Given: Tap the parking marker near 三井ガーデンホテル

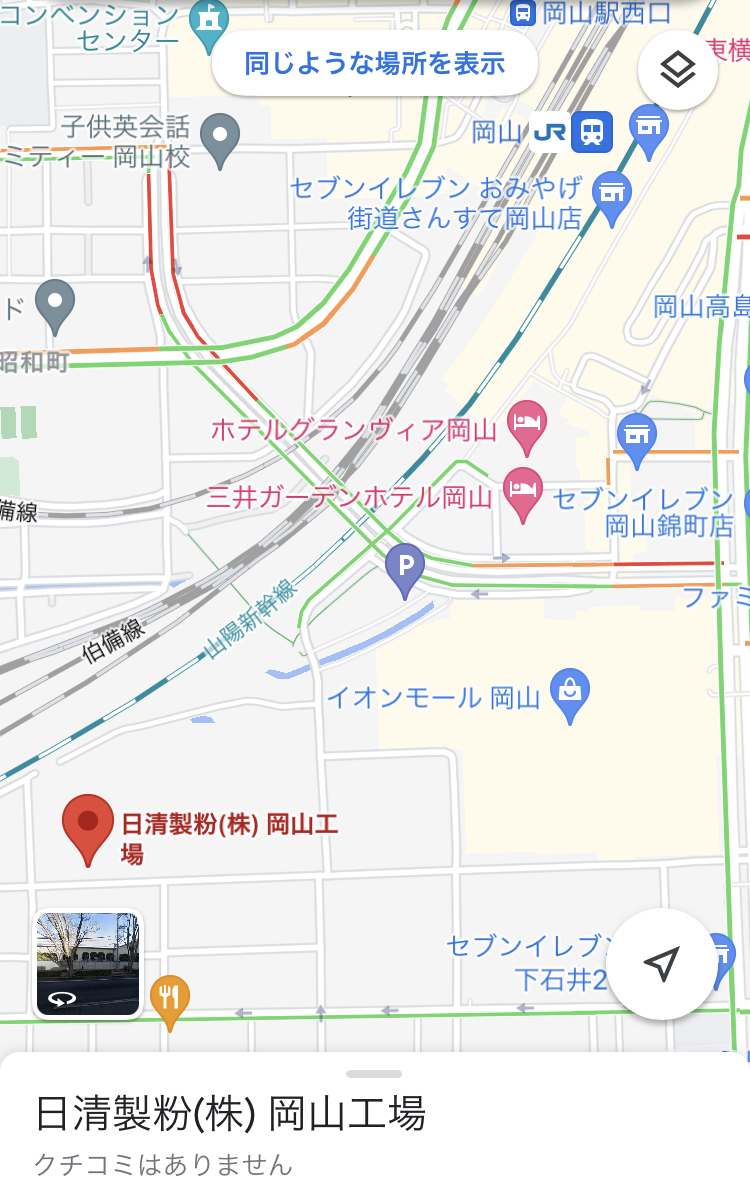Looking at the screenshot, I should tap(405, 569).
